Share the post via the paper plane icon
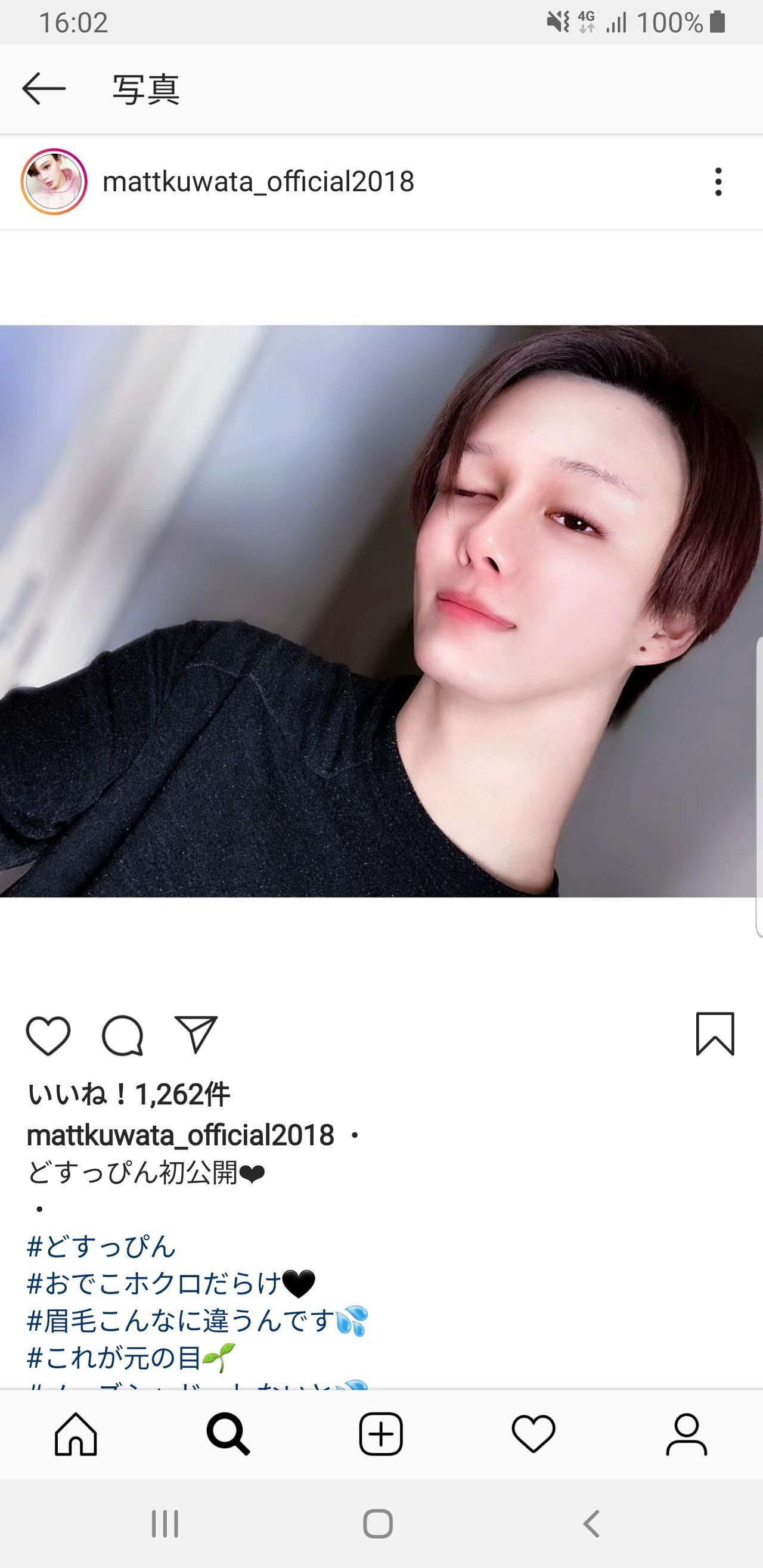 tap(196, 1034)
